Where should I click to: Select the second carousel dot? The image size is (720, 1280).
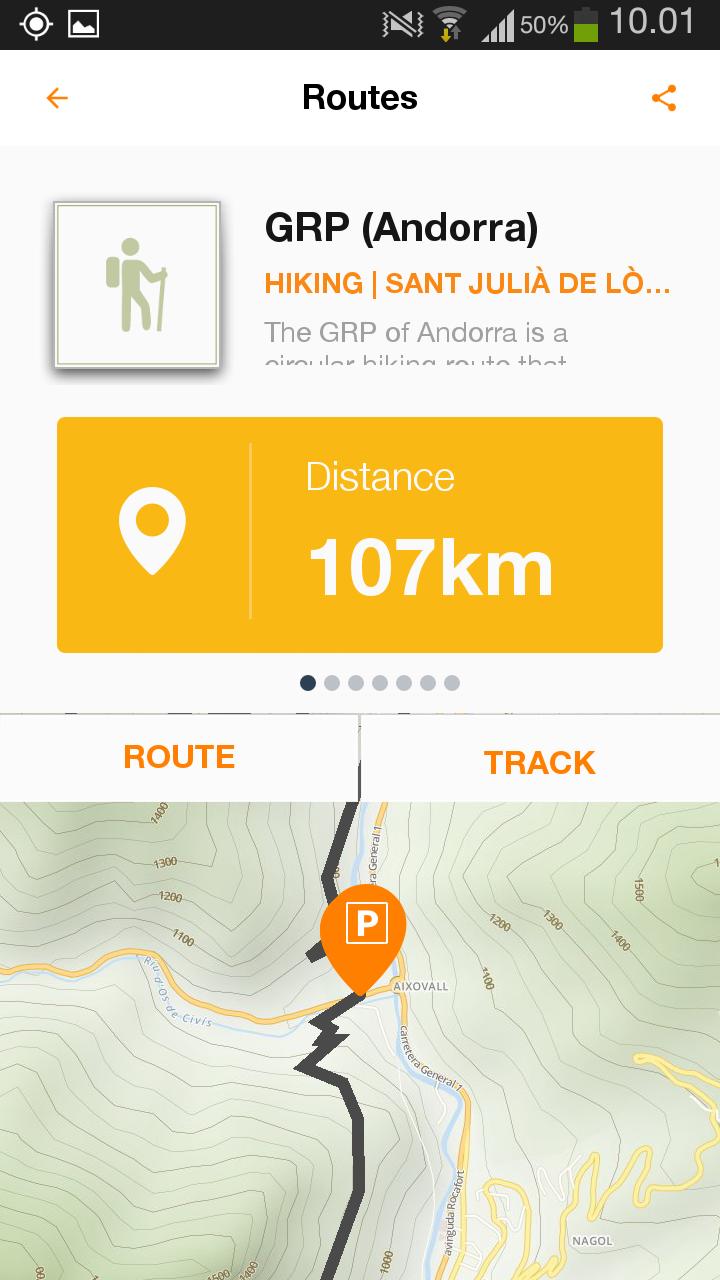click(332, 683)
